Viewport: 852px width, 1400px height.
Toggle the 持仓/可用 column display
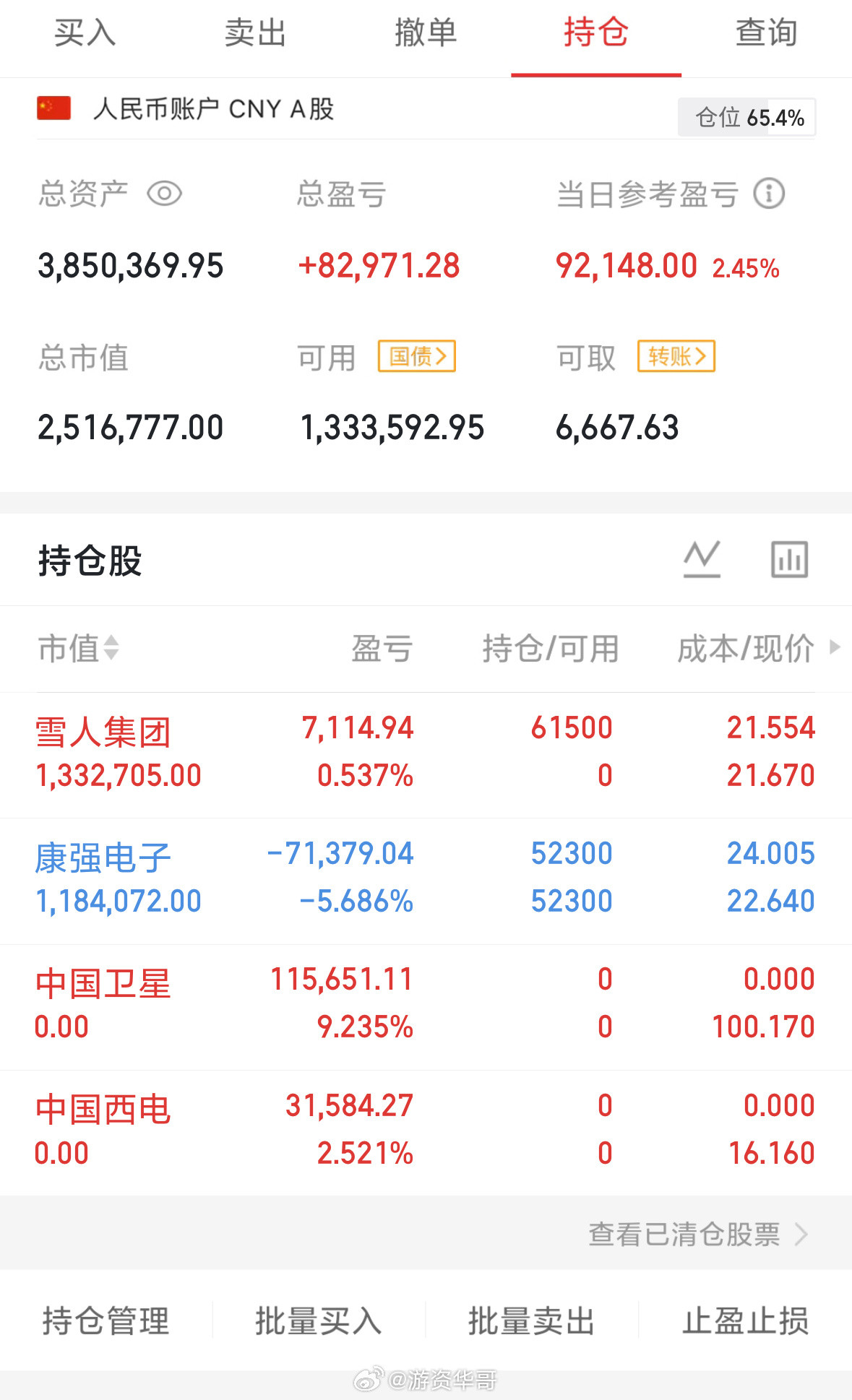tap(551, 649)
